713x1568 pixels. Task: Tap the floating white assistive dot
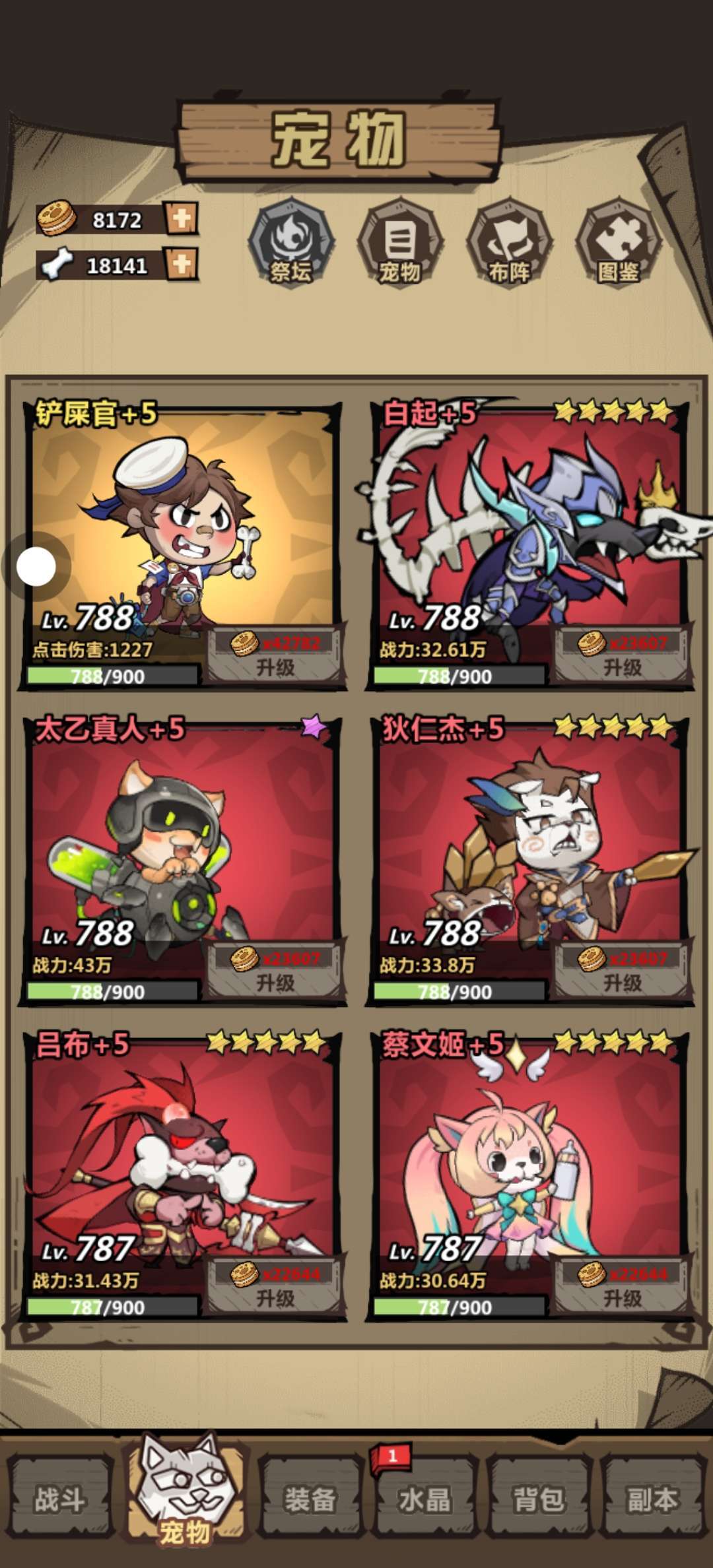(x=36, y=566)
